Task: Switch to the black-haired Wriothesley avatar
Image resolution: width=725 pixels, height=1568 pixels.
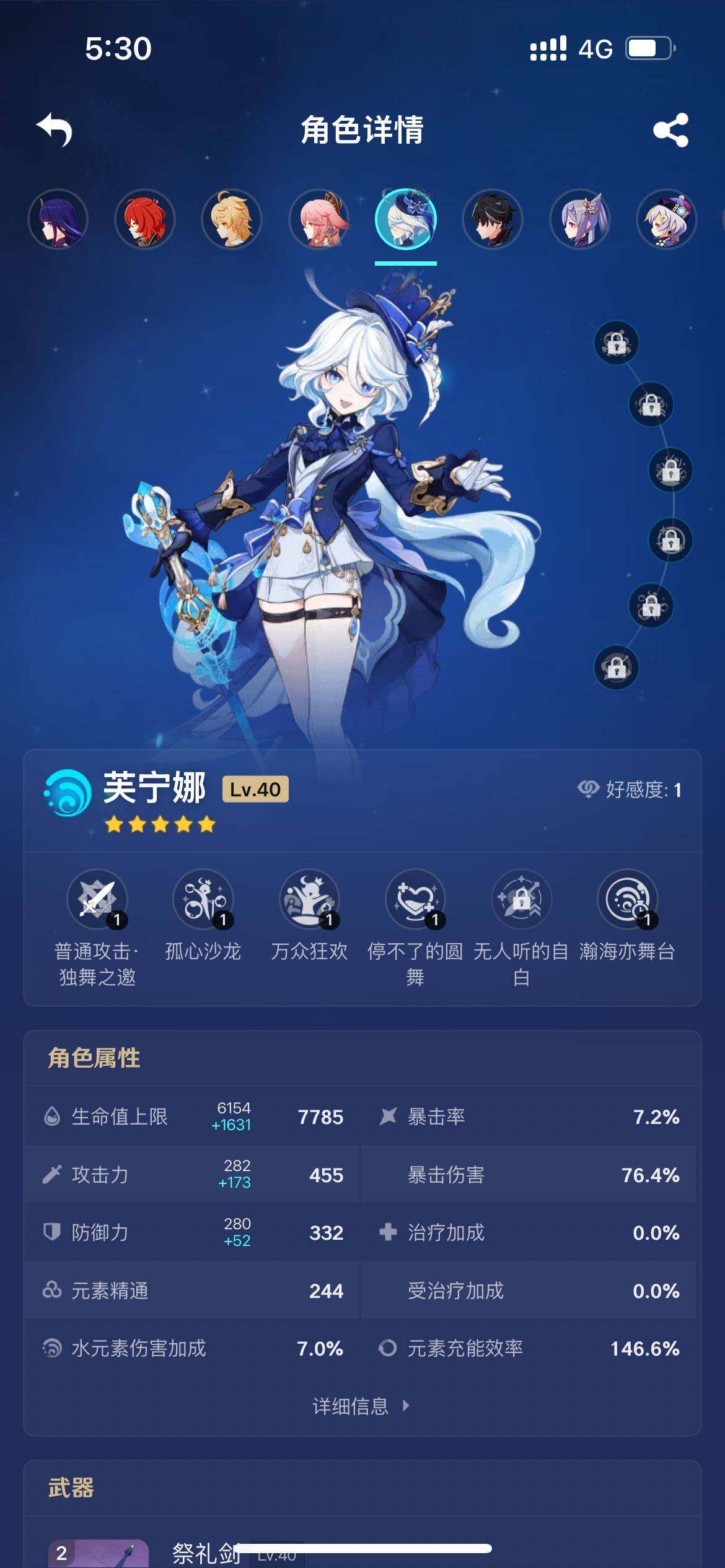Action: [493, 219]
